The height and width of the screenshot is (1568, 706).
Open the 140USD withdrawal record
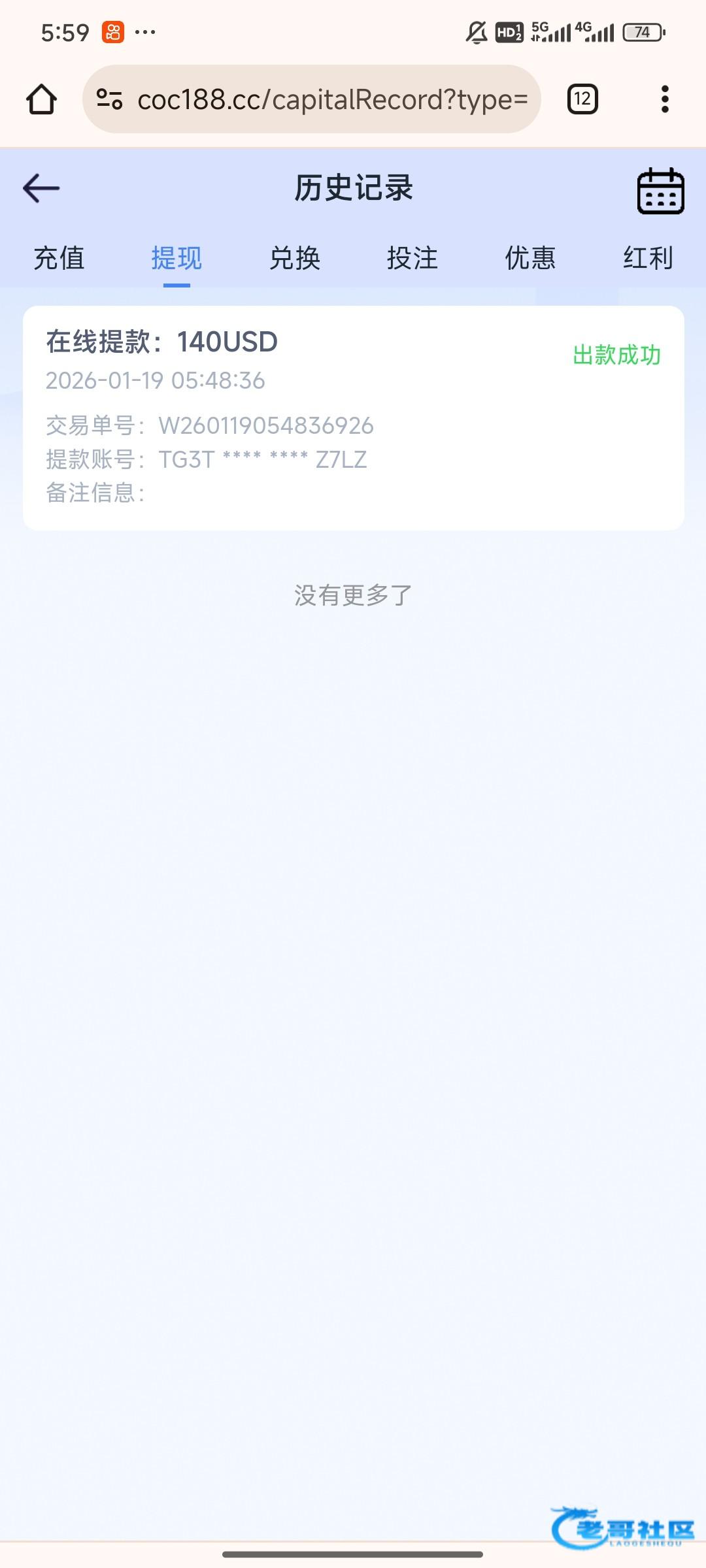click(353, 417)
